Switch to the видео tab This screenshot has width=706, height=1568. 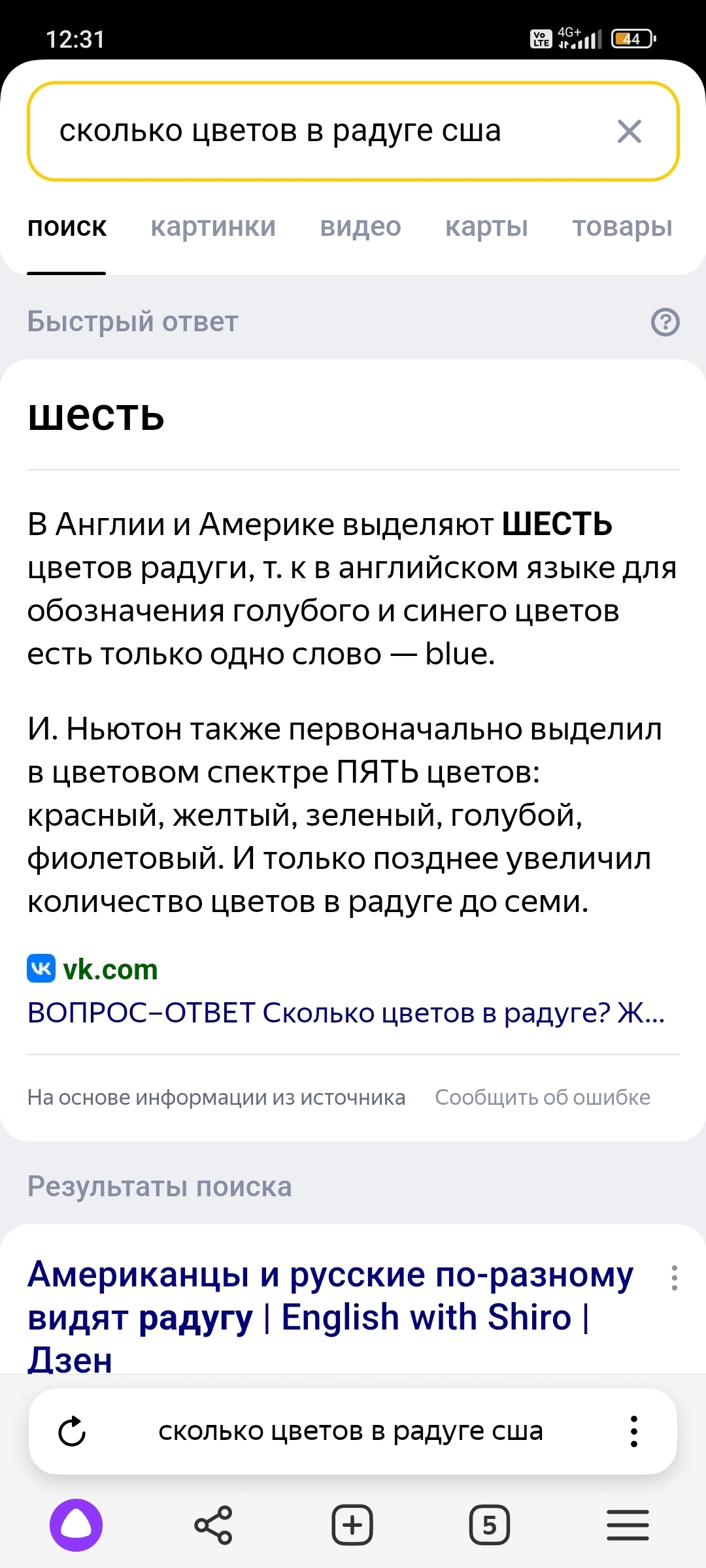coord(360,227)
